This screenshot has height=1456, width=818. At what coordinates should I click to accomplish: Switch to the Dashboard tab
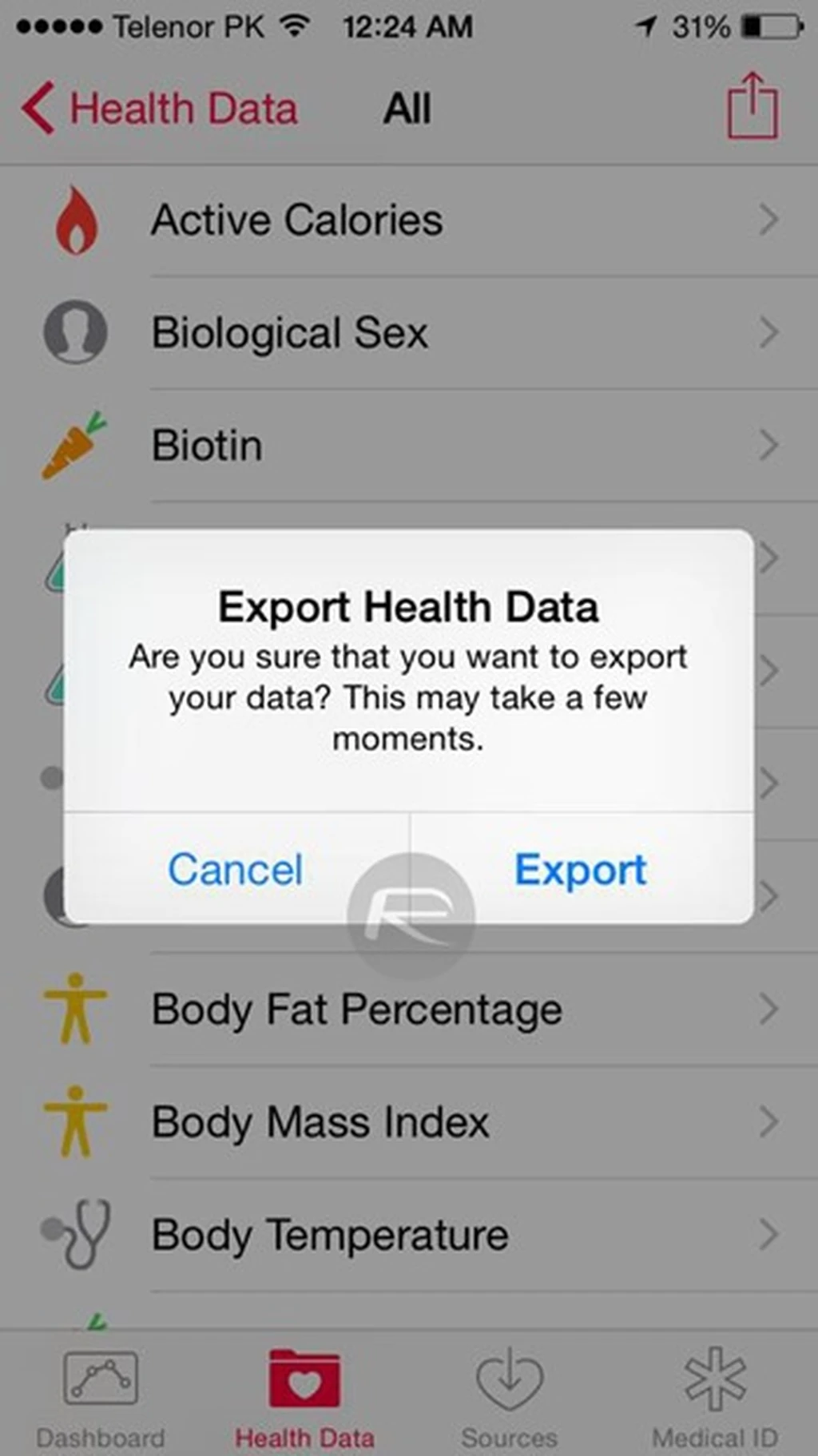101,1398
